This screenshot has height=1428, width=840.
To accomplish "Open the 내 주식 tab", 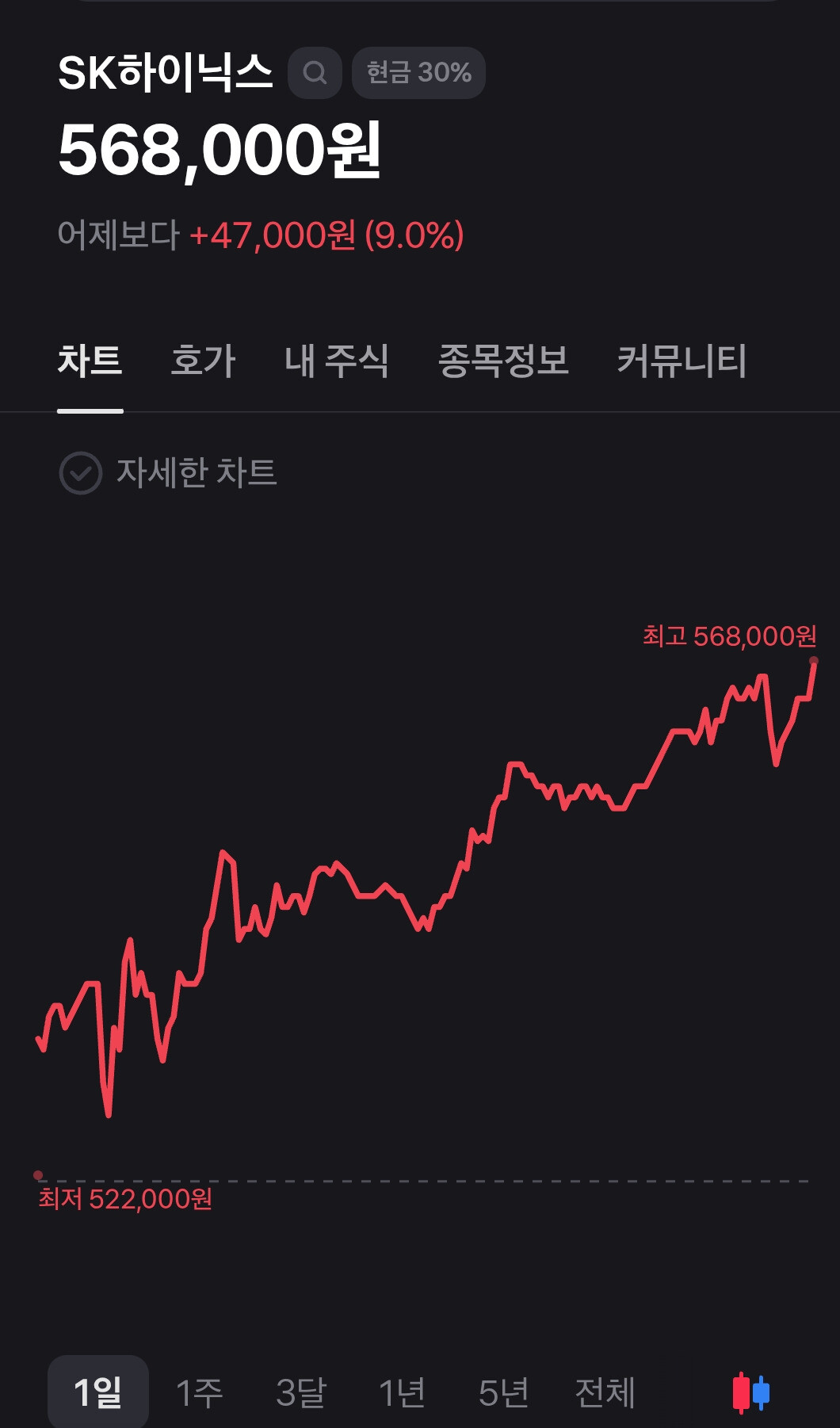I will coord(337,361).
